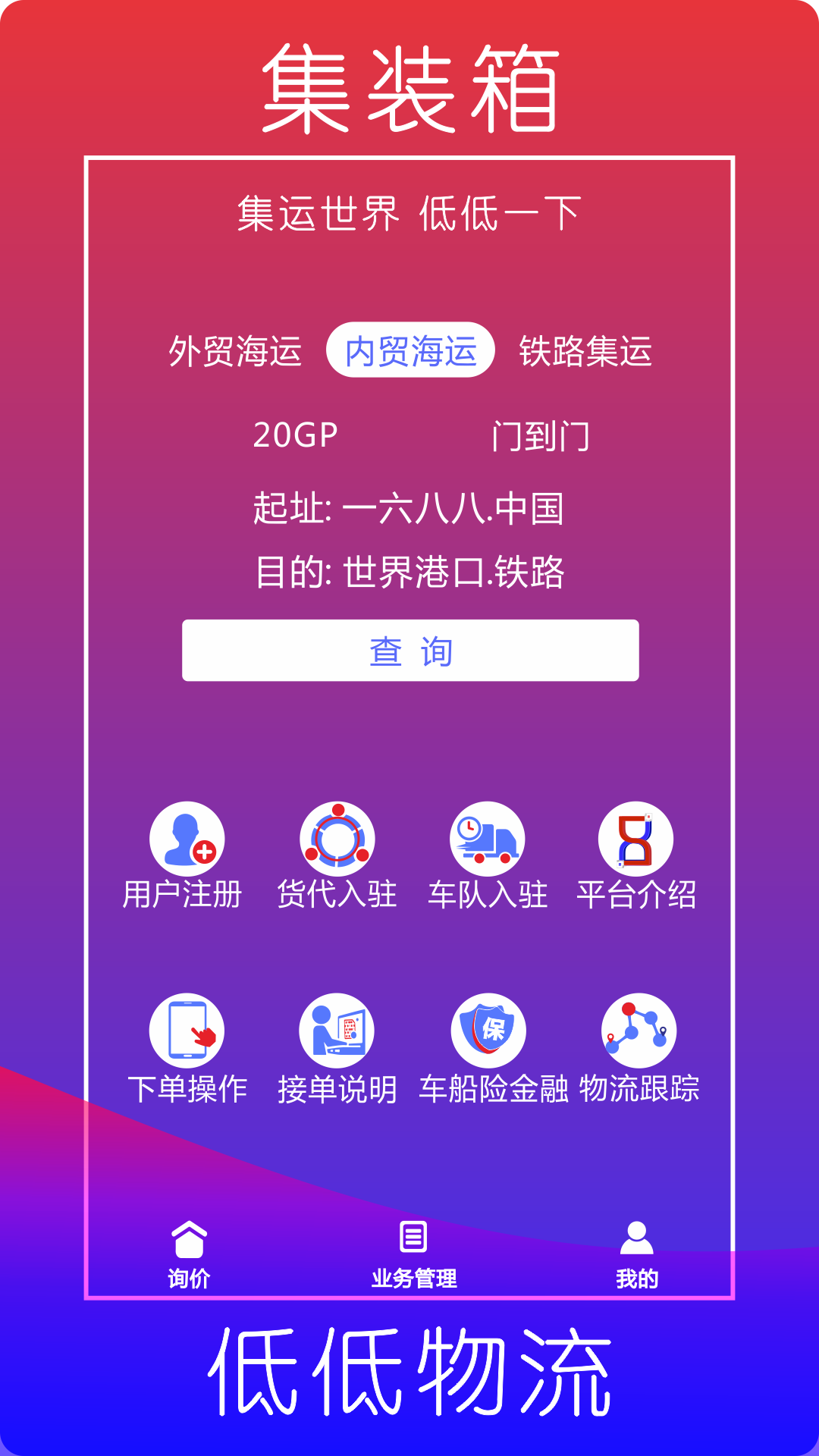Switch to the 外贸海运 tab
819x1456 pixels.
click(x=237, y=350)
